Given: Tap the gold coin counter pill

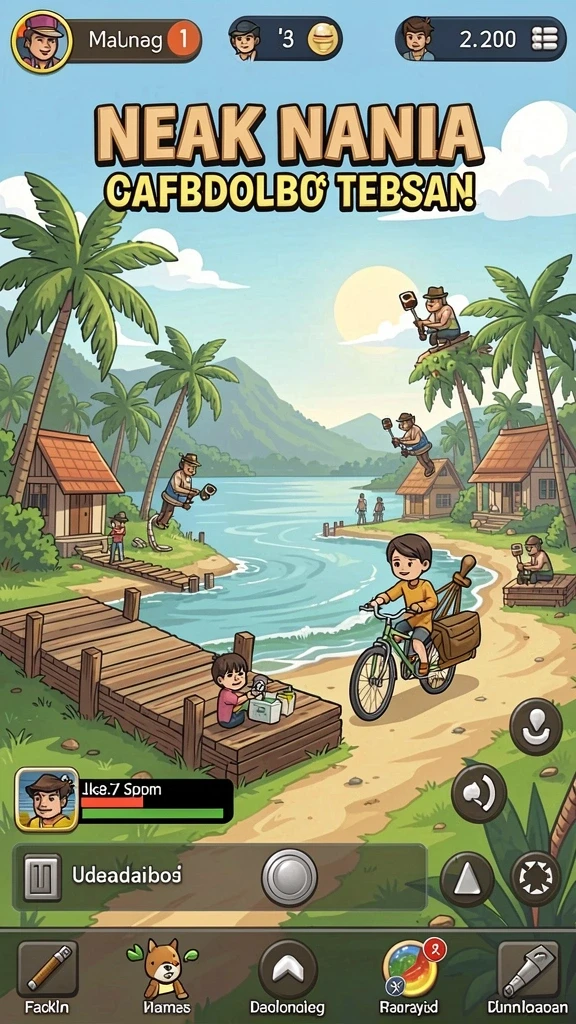Looking at the screenshot, I should click(285, 39).
